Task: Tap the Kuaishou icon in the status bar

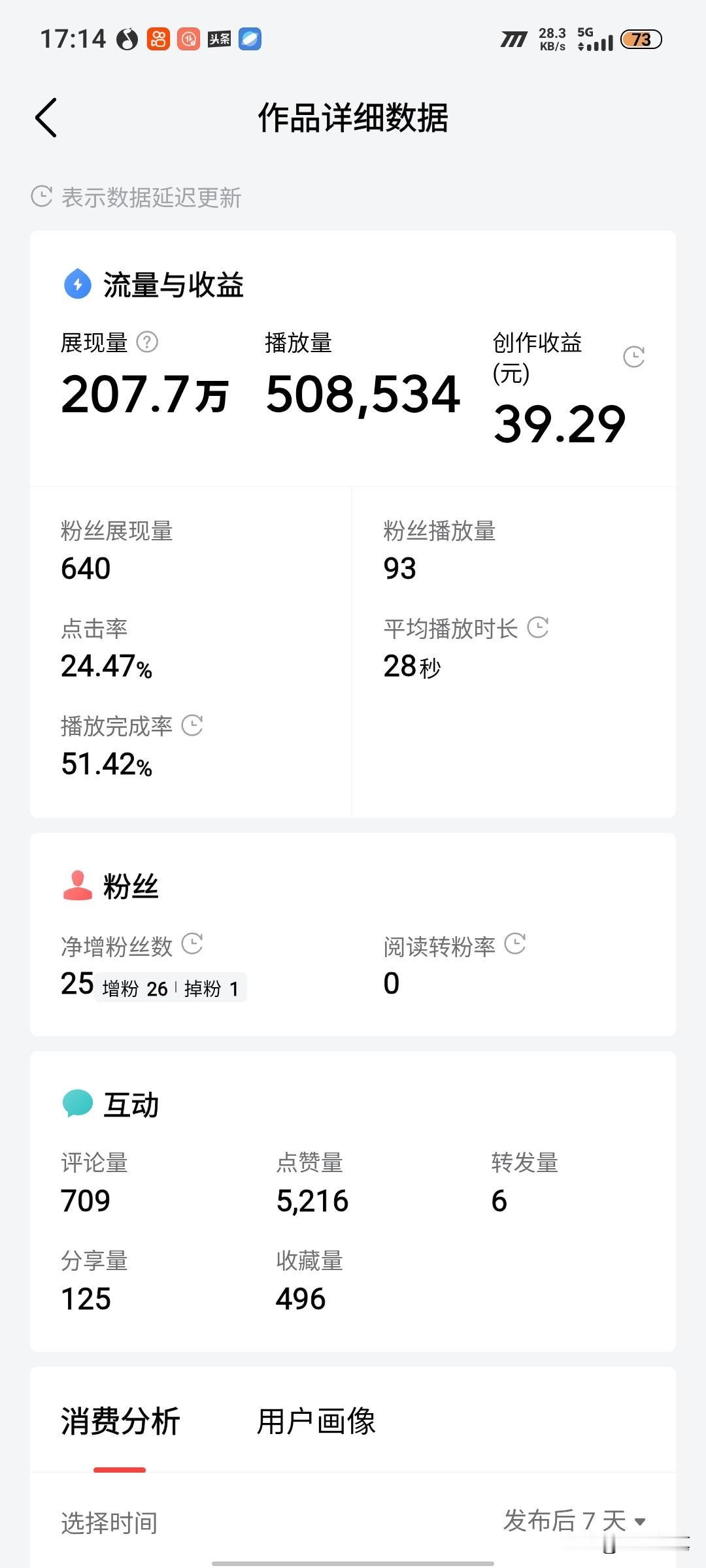Action: [x=157, y=39]
